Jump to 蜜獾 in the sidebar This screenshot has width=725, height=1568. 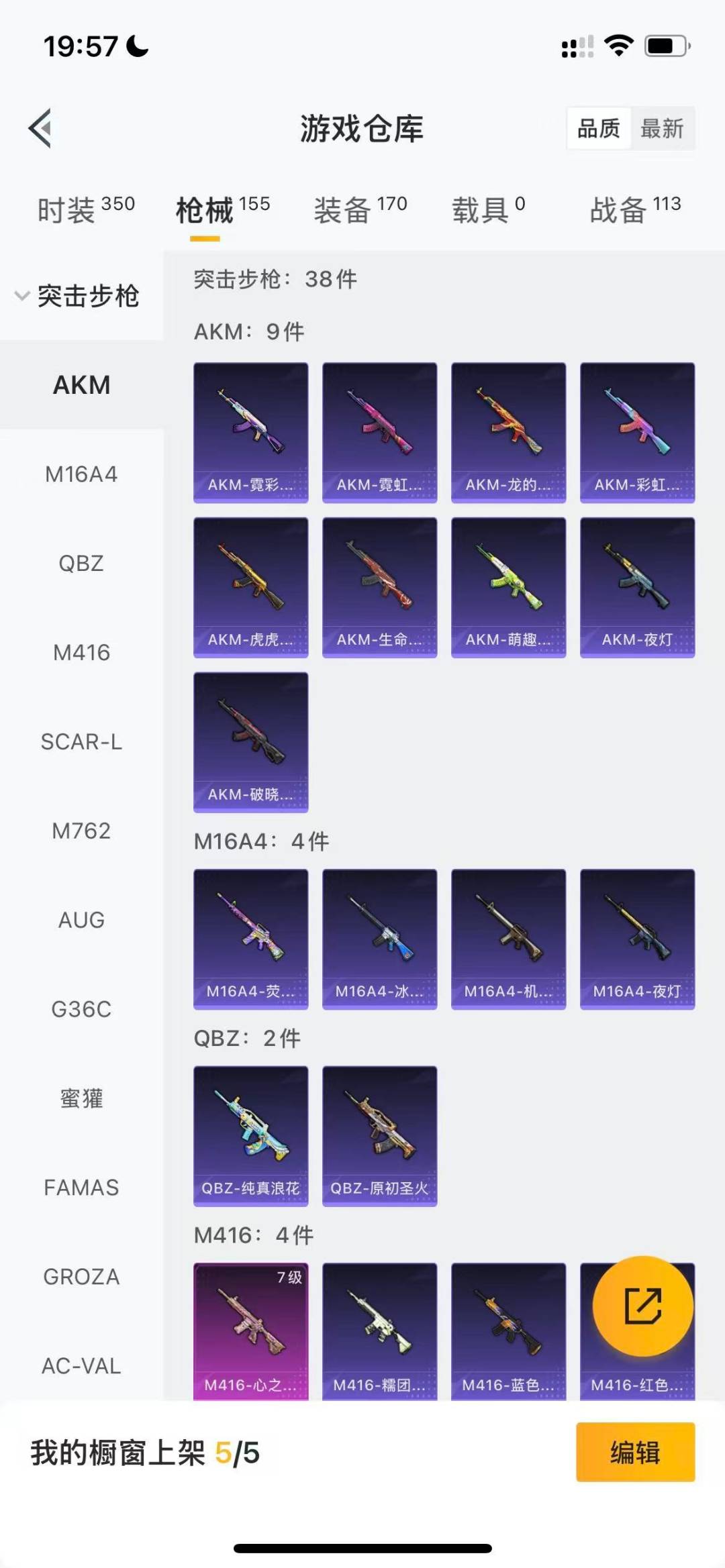click(x=81, y=1098)
